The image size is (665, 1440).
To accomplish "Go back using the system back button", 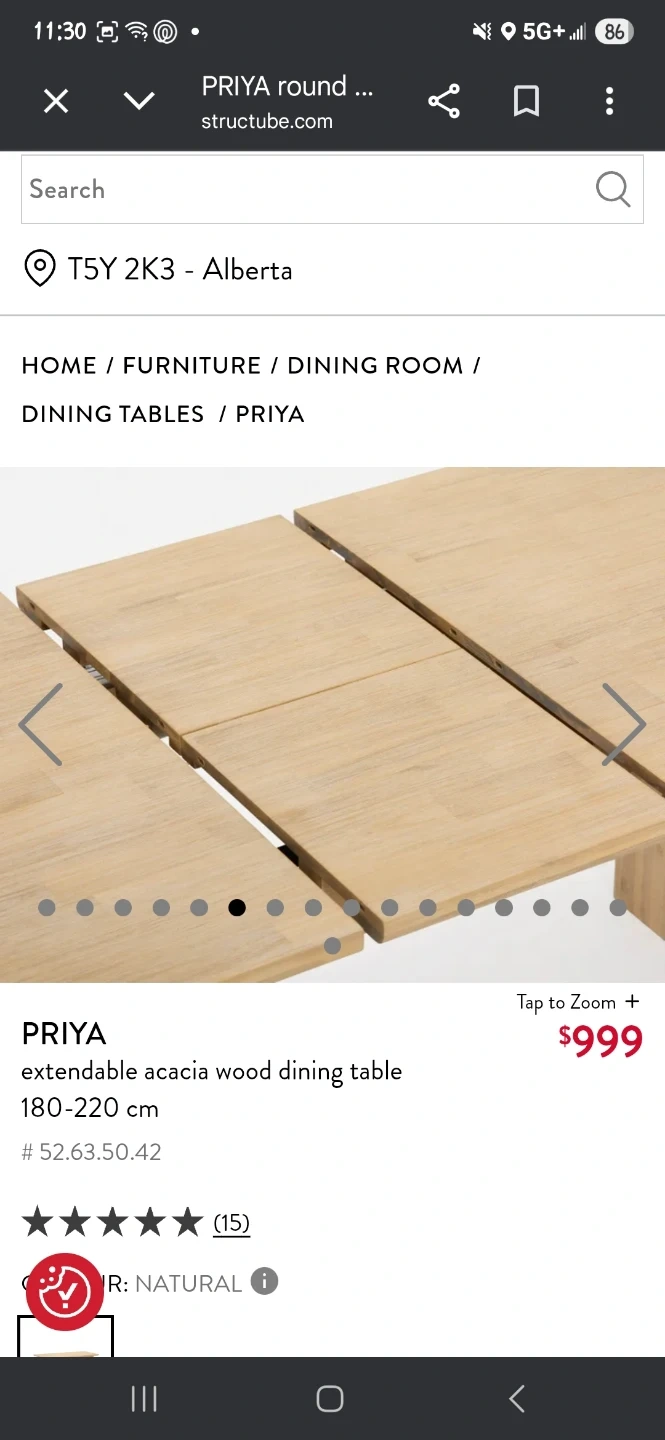I will pyautogui.click(x=516, y=1399).
